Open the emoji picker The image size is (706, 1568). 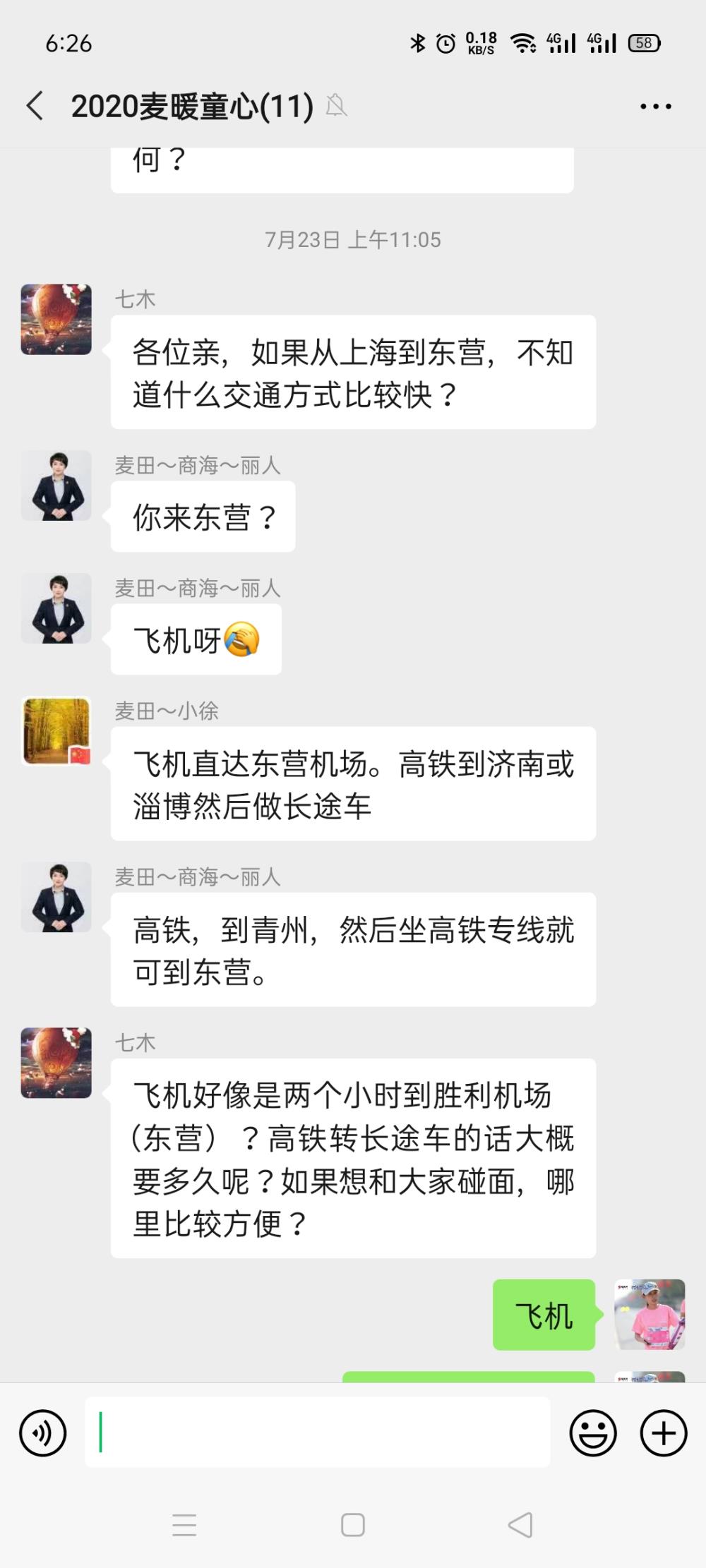[593, 1433]
